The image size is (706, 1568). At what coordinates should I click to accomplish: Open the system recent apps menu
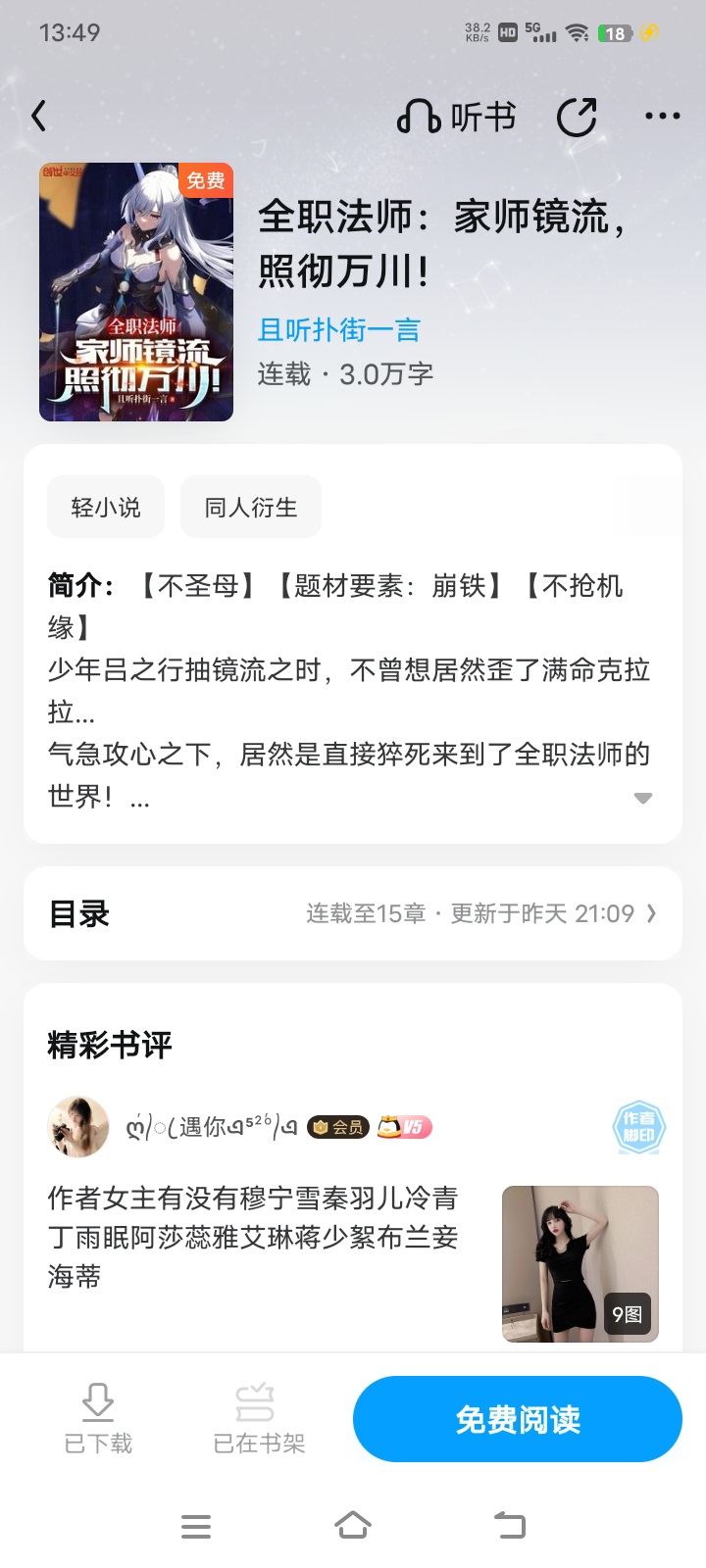[196, 1526]
